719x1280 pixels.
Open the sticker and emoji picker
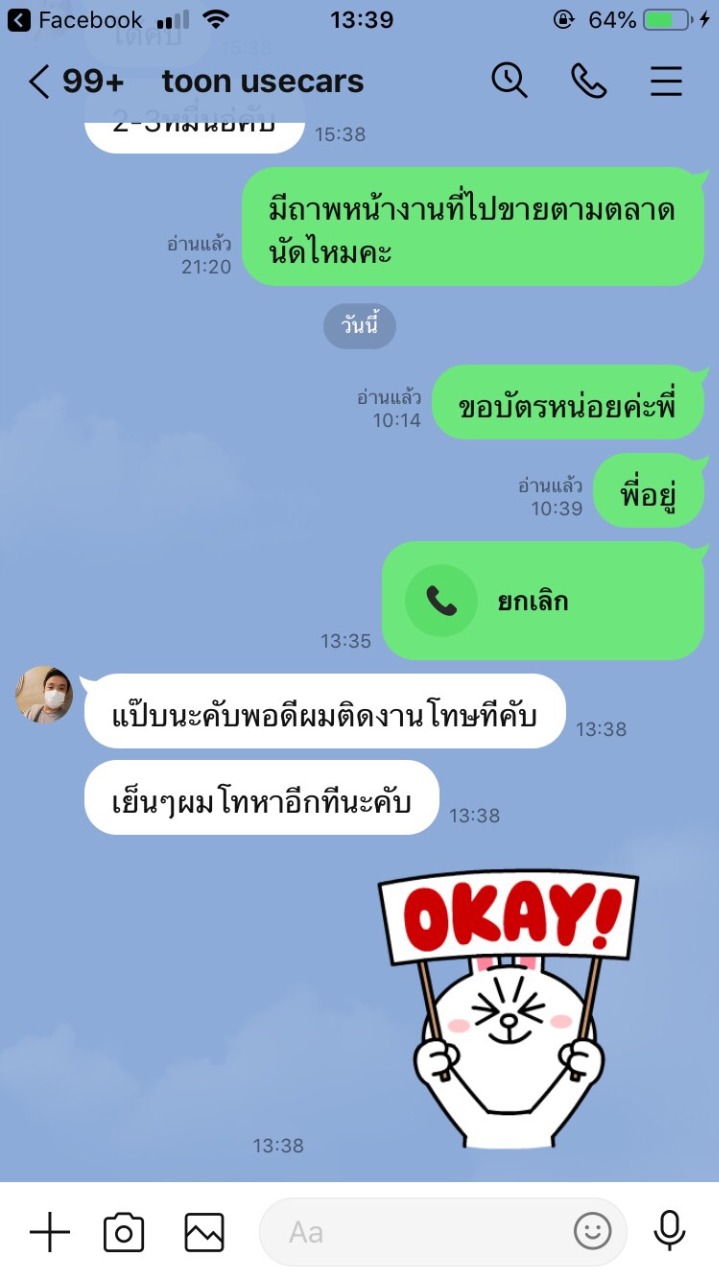point(592,1232)
